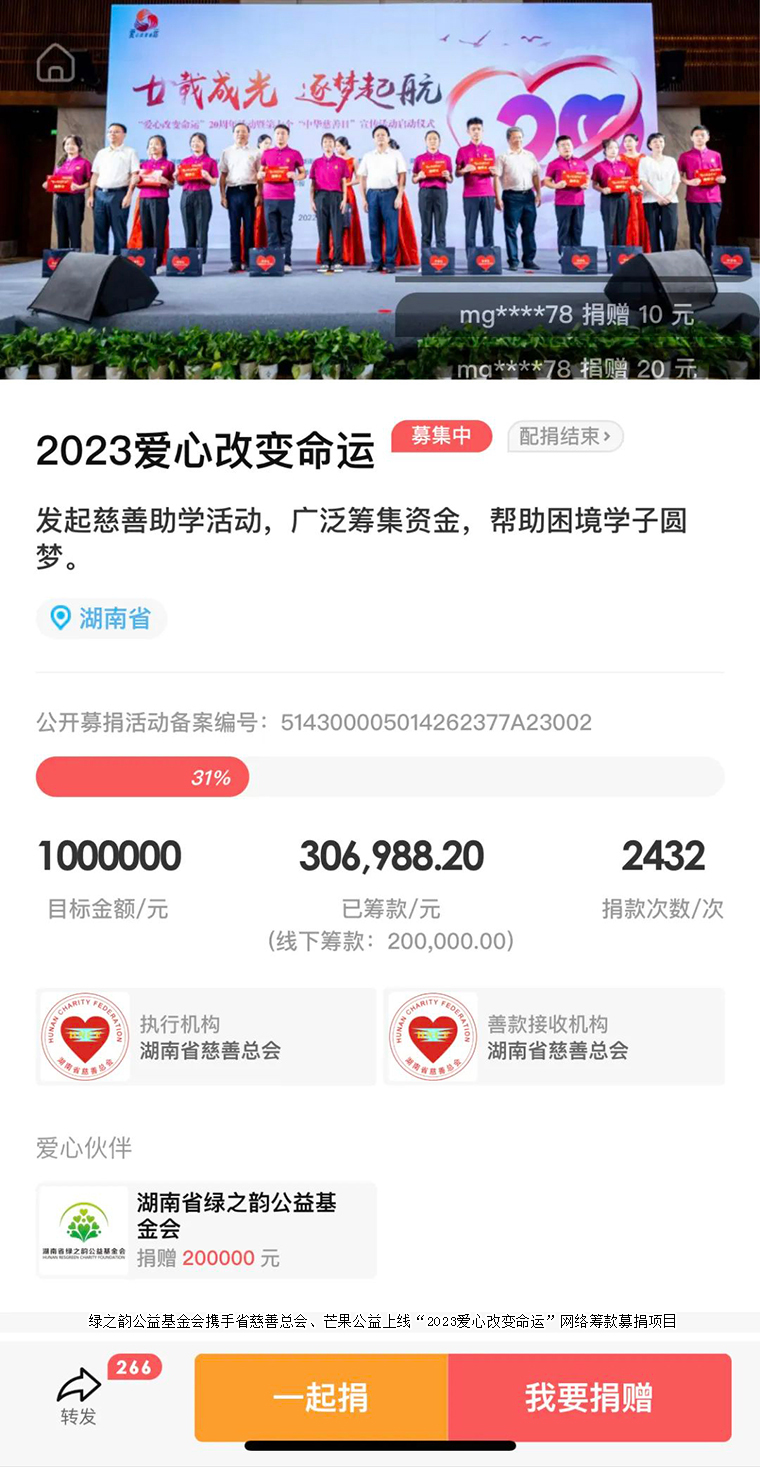Tap the 一起捐 button
Screen dimensions: 760x1467
click(321, 1397)
